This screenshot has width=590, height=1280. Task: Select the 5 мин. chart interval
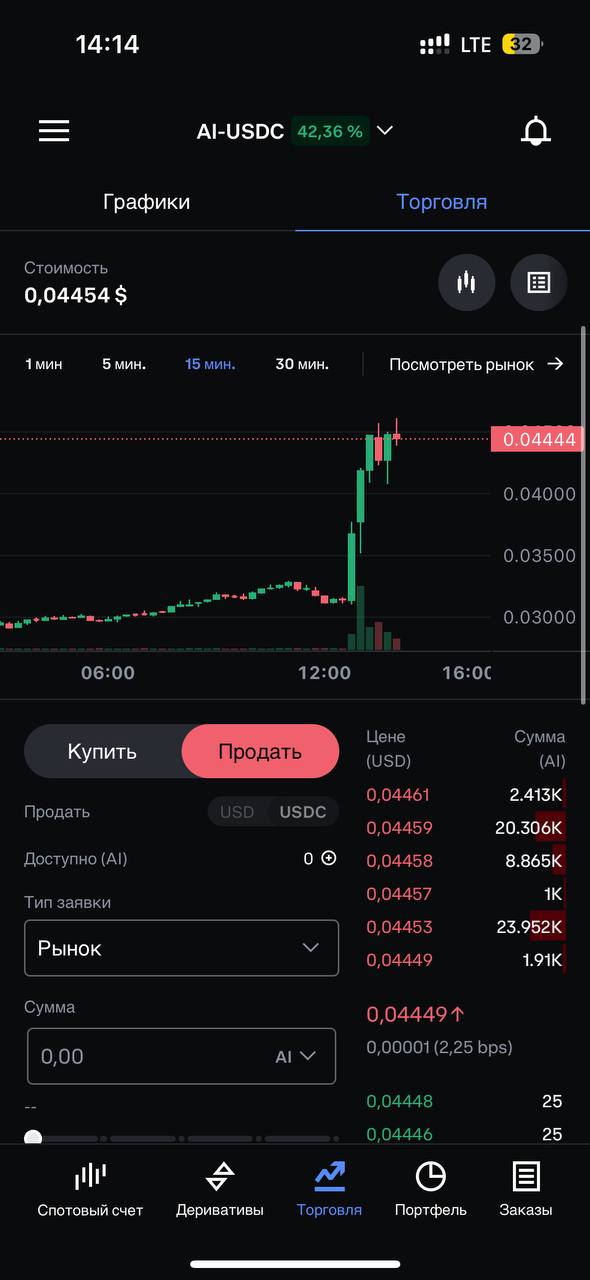[124, 364]
